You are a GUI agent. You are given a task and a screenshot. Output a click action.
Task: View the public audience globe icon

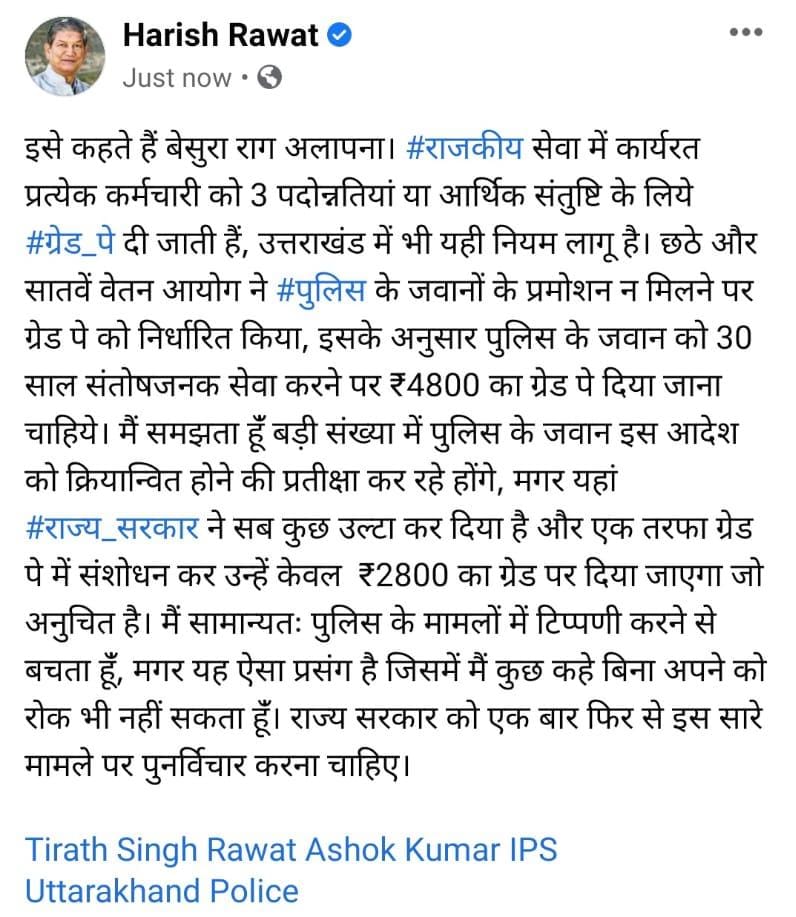(269, 77)
